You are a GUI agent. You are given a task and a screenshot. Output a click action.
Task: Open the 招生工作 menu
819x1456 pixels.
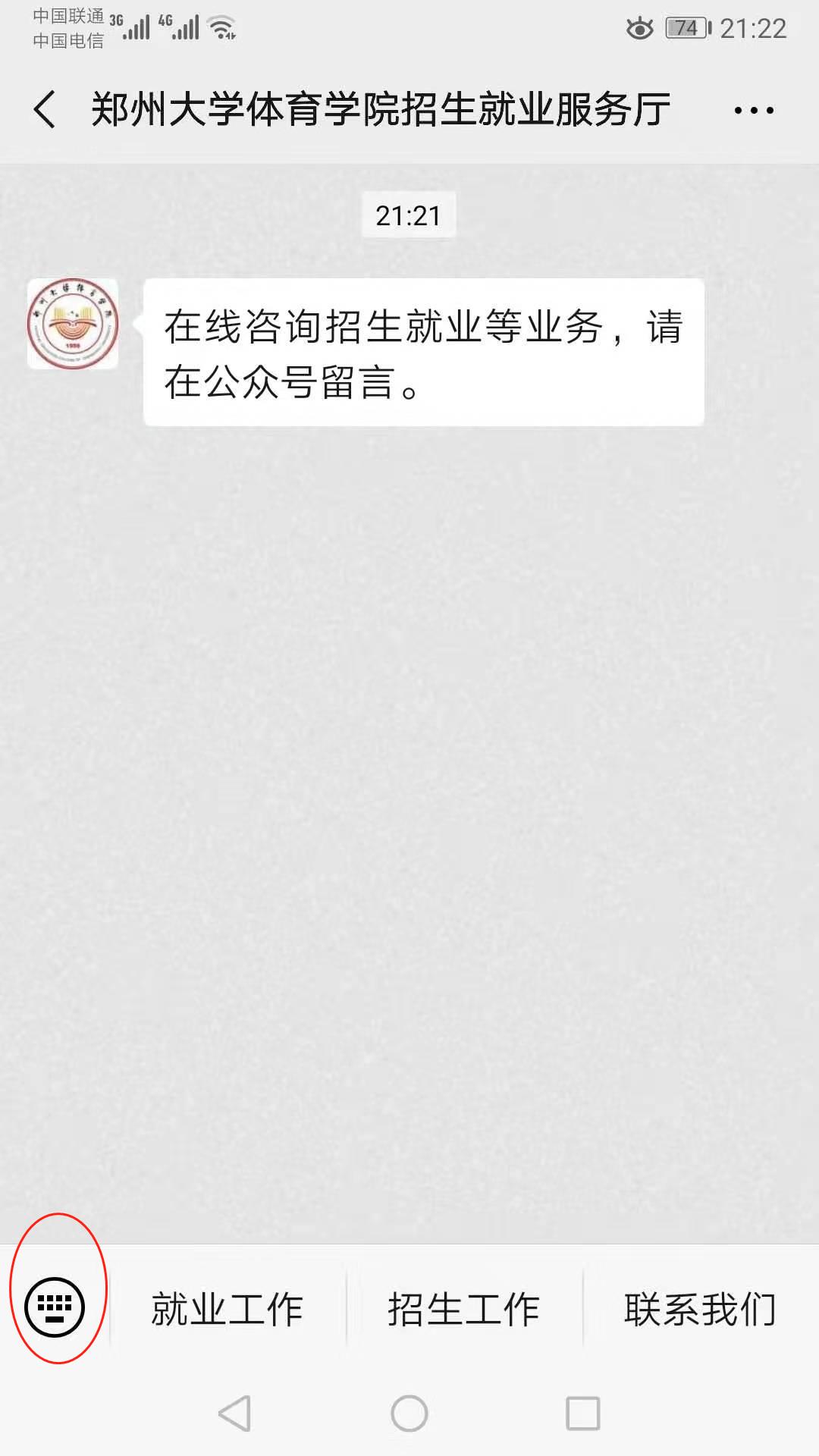click(x=464, y=1309)
